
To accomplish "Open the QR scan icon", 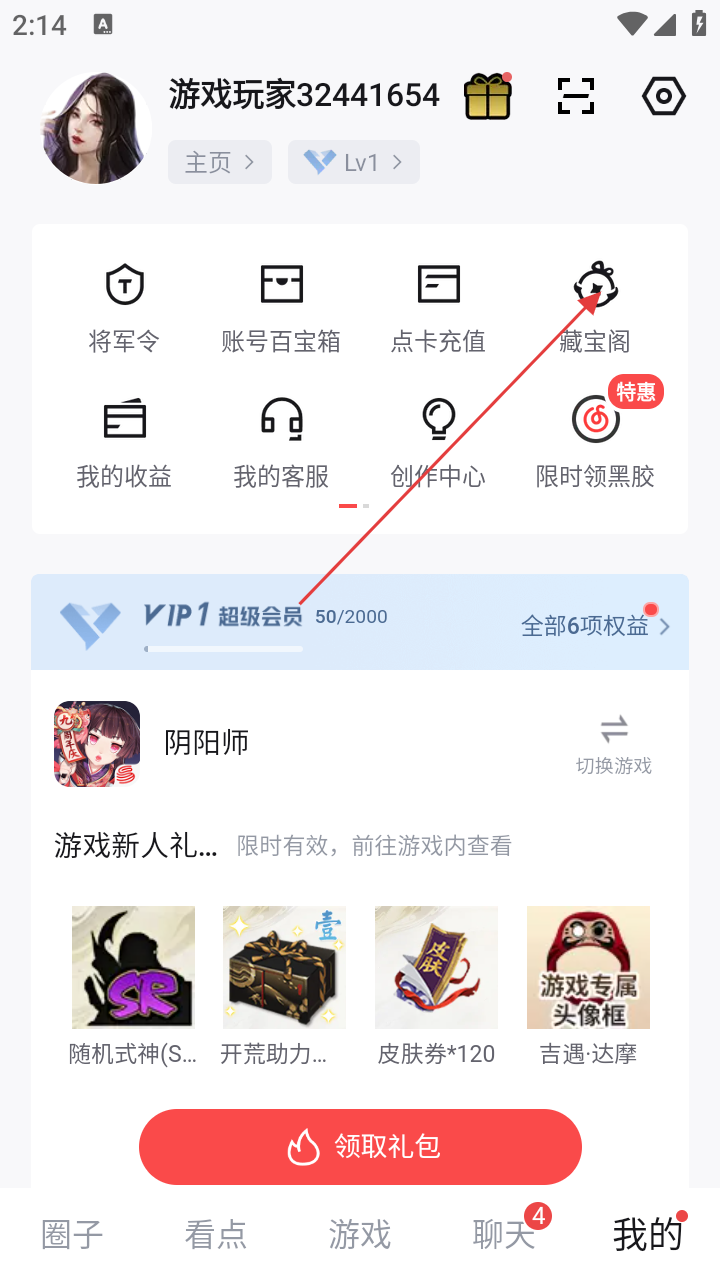I will pos(575,97).
